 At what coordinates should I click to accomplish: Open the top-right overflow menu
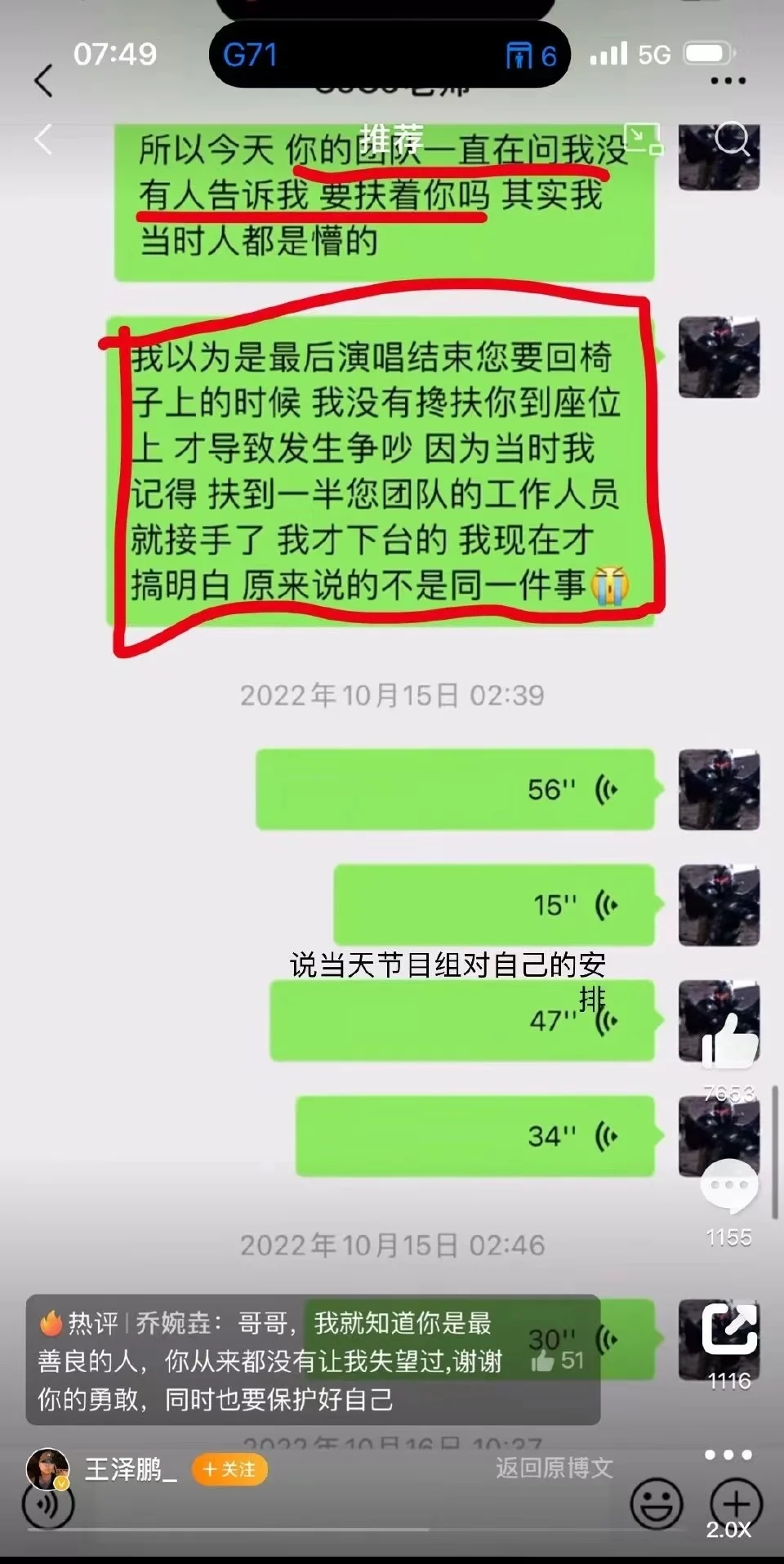click(728, 81)
